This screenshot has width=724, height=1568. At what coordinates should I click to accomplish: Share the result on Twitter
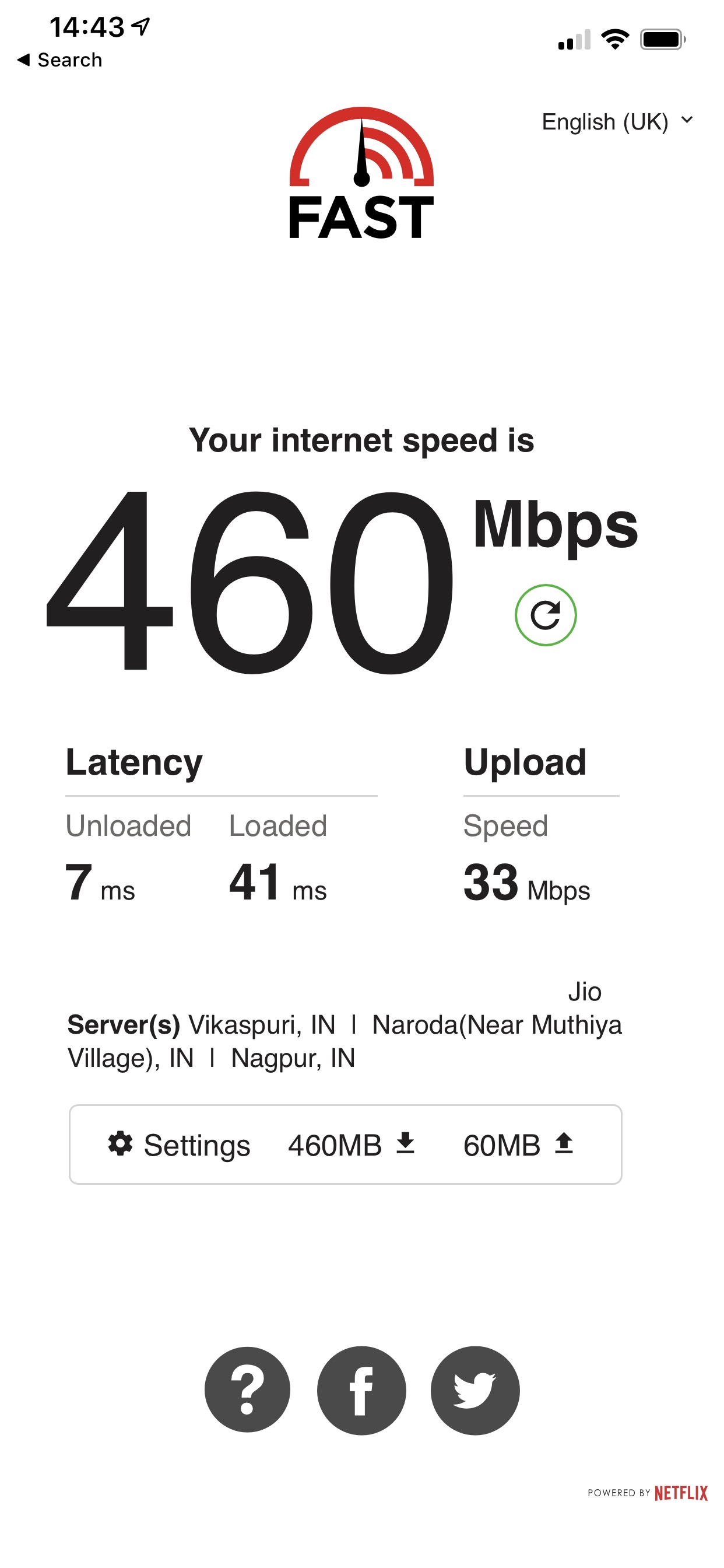click(x=475, y=1390)
